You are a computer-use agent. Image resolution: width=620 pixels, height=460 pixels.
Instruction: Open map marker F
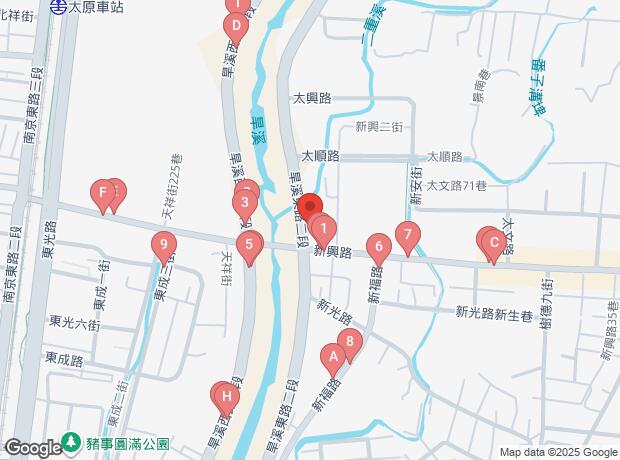102,191
